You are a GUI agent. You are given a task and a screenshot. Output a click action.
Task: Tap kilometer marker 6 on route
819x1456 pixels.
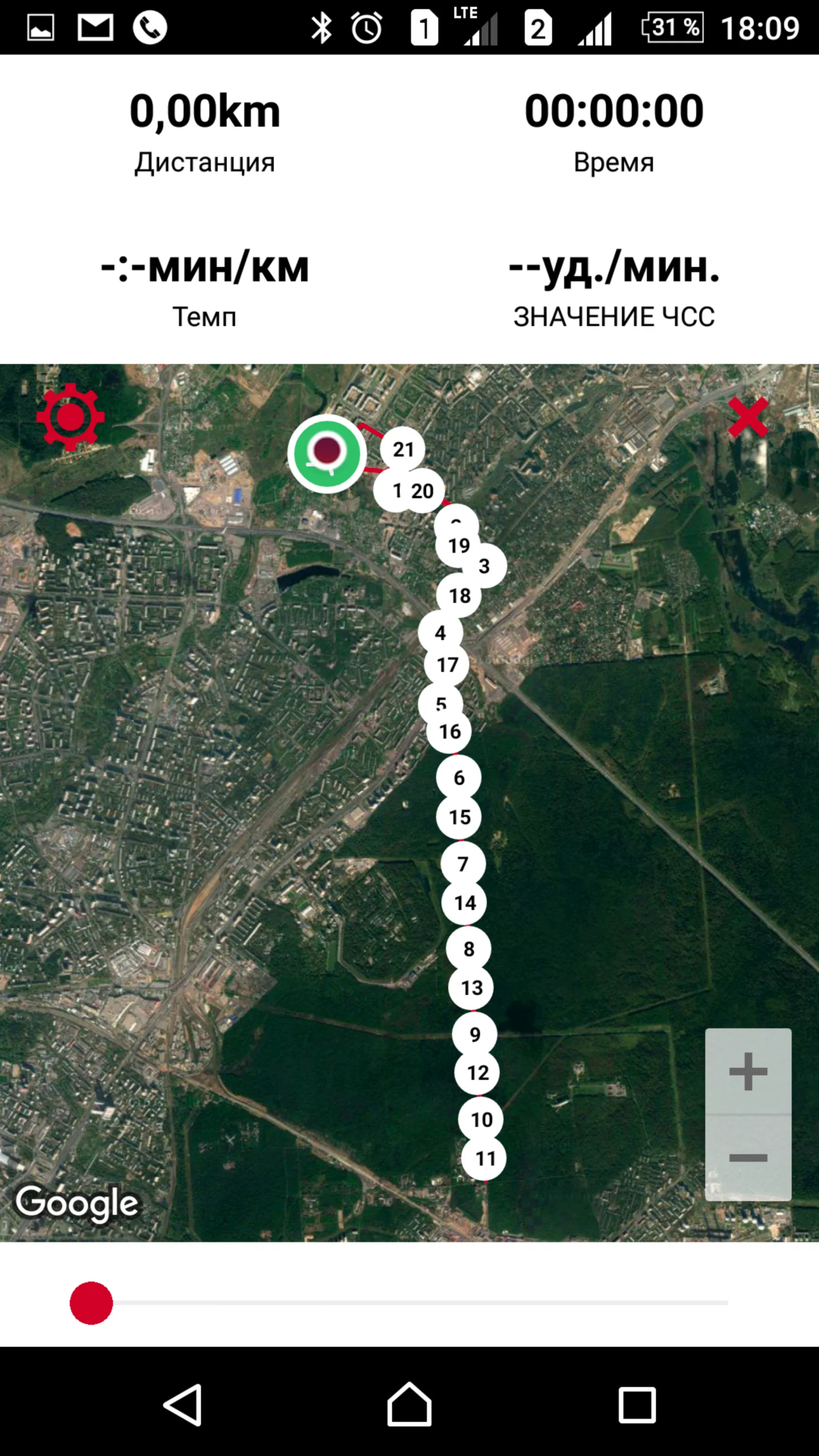(458, 777)
